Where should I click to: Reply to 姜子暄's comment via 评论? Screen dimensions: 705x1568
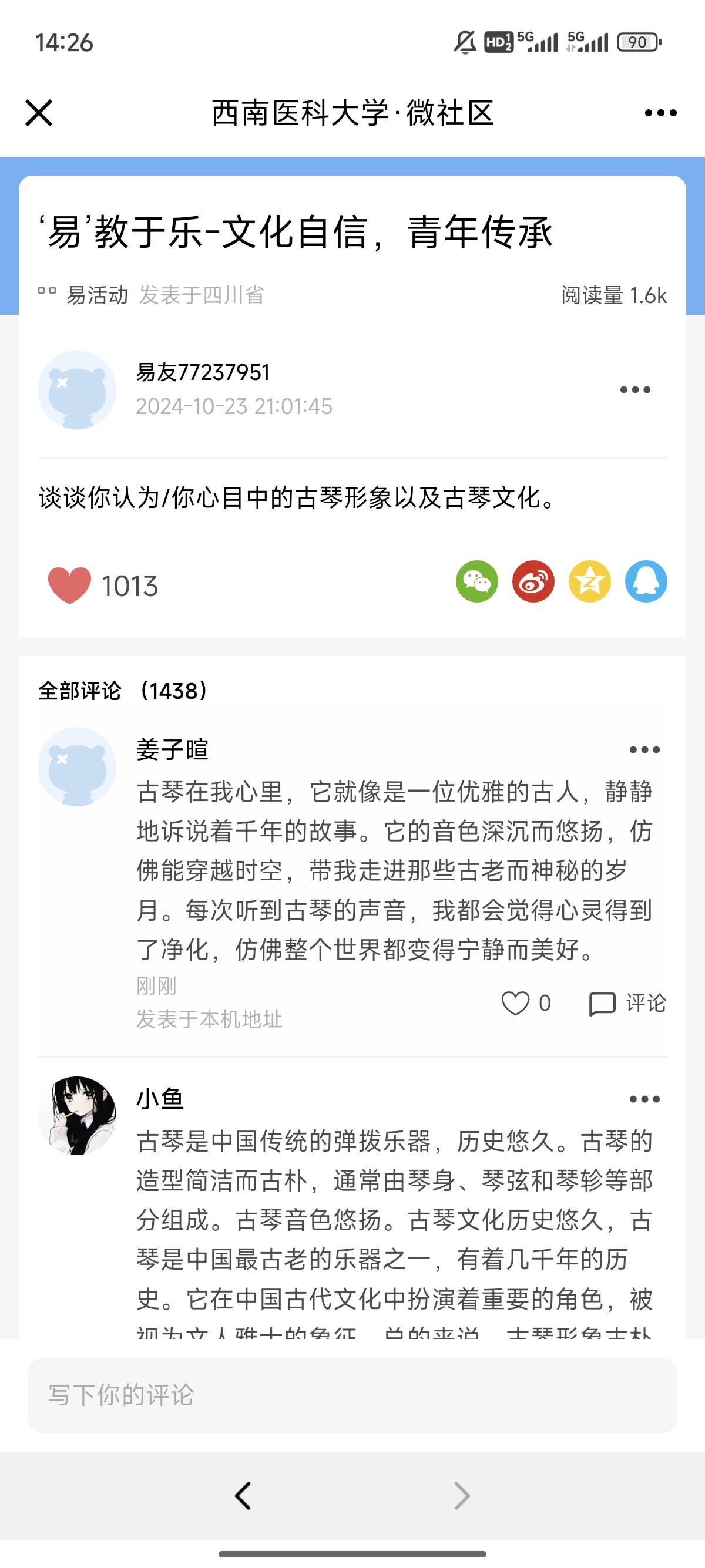[627, 1003]
